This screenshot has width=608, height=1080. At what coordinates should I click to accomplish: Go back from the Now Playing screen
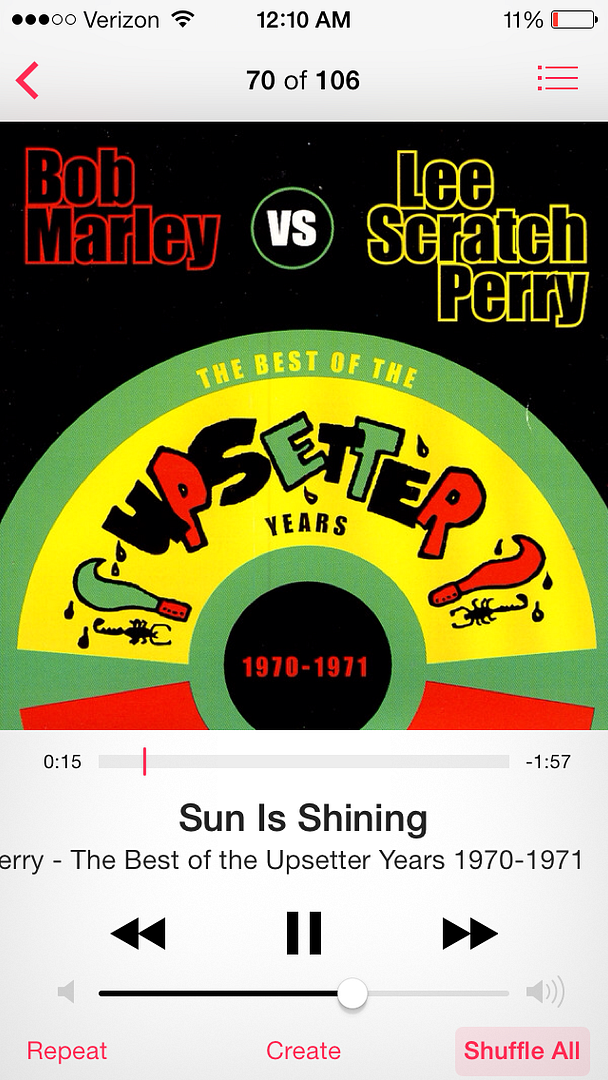pos(28,80)
